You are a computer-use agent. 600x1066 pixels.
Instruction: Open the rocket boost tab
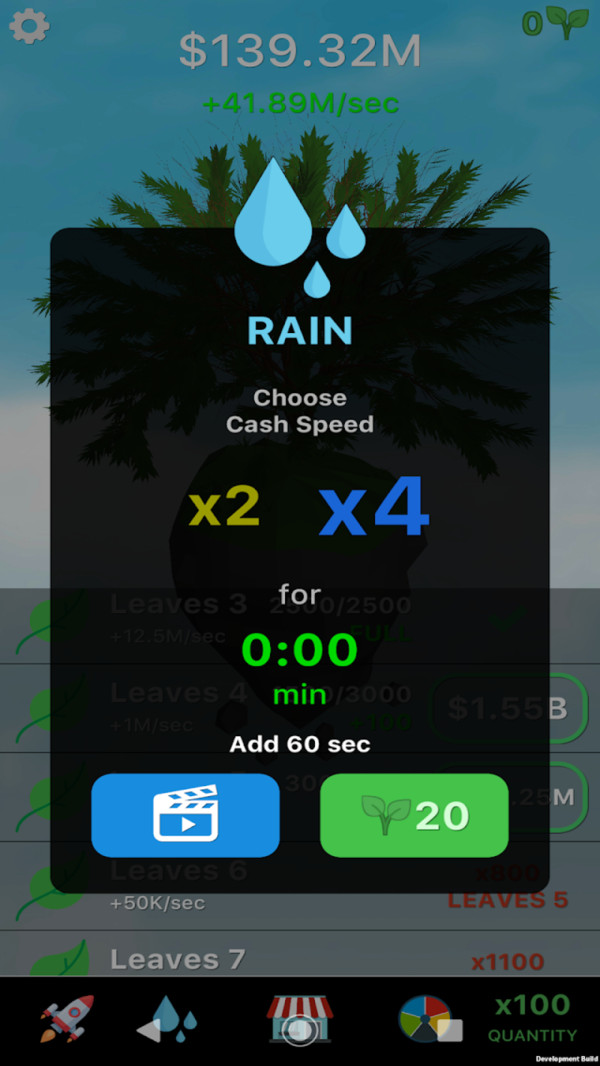pyautogui.click(x=67, y=1019)
